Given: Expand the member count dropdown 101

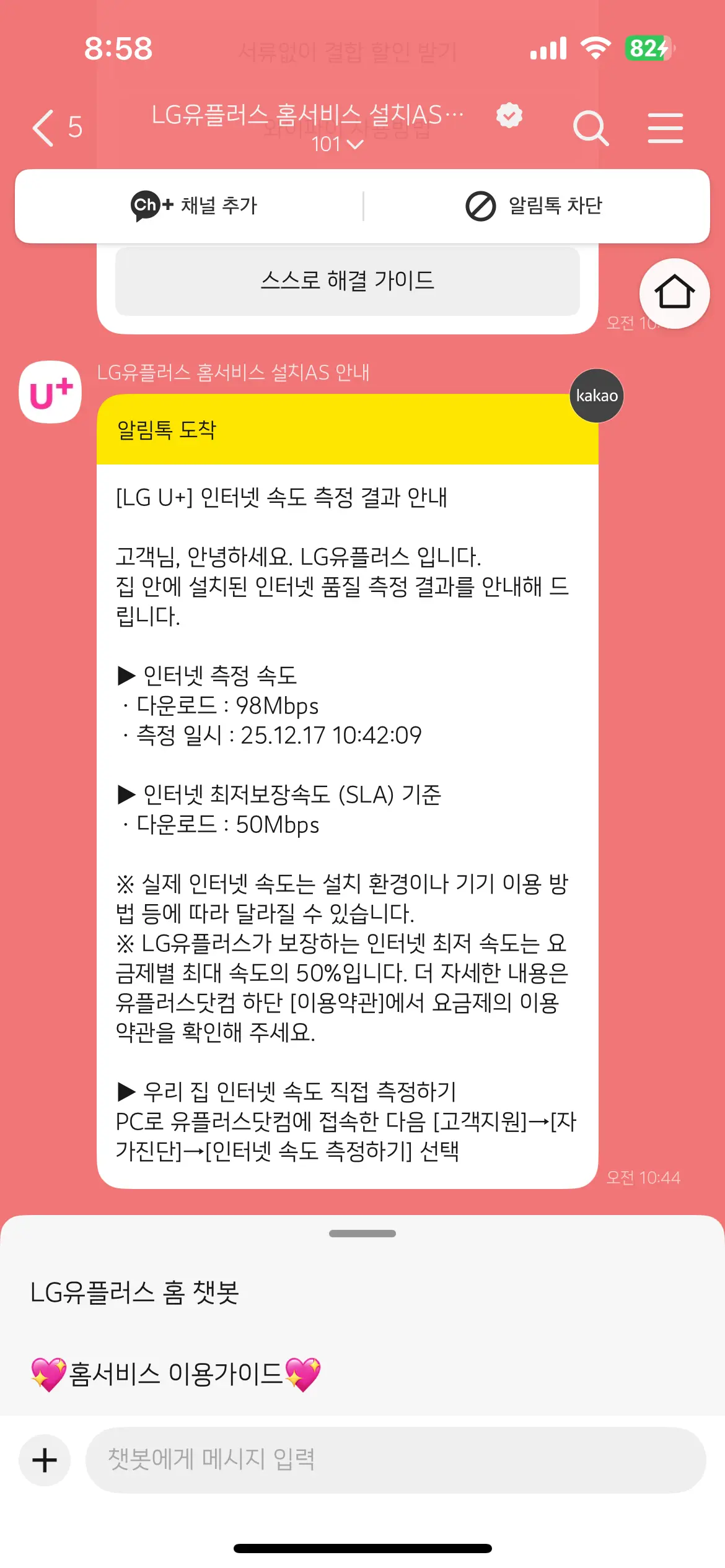Looking at the screenshot, I should tap(337, 144).
